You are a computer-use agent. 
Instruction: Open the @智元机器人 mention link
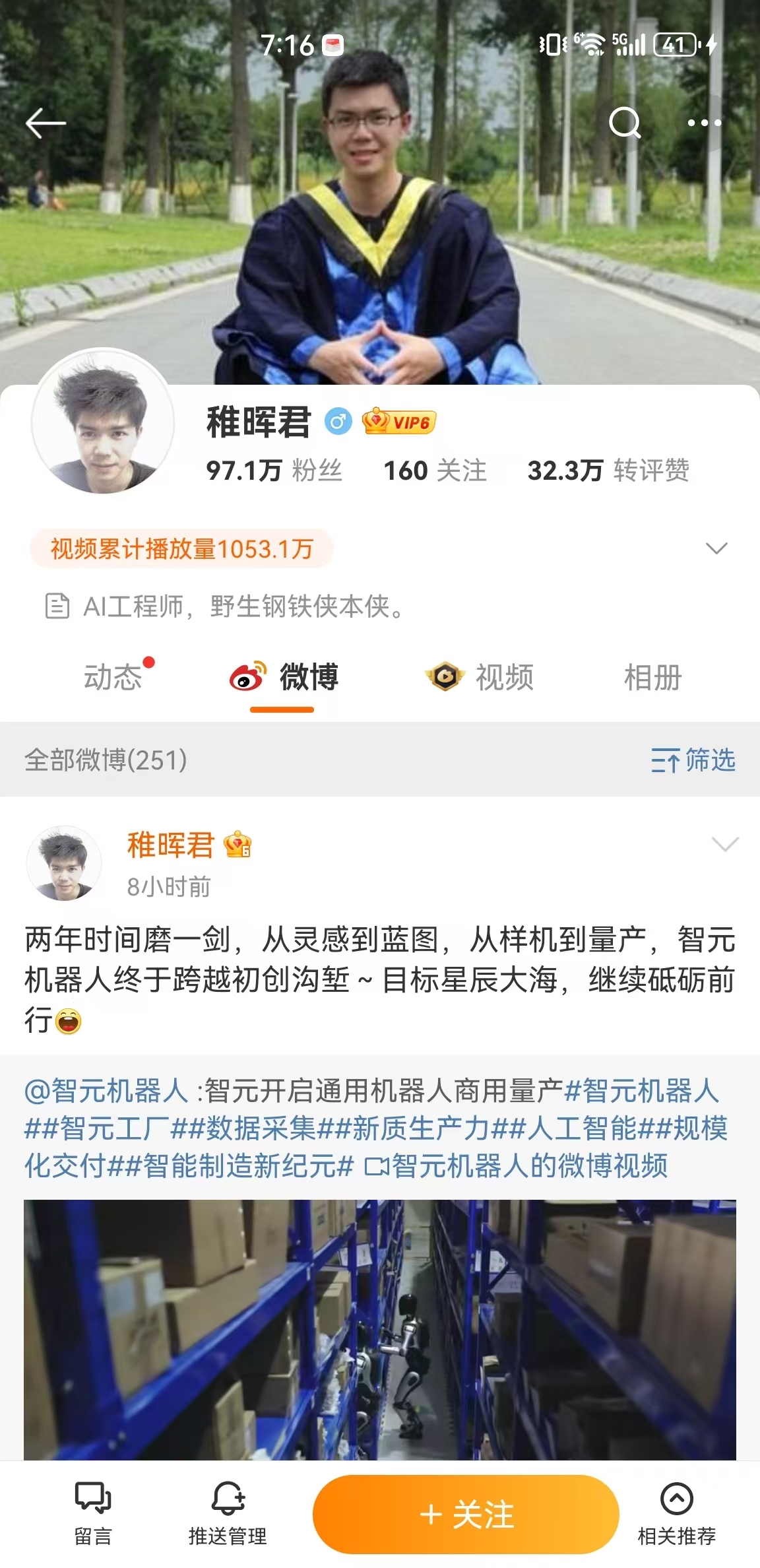coord(107,1090)
